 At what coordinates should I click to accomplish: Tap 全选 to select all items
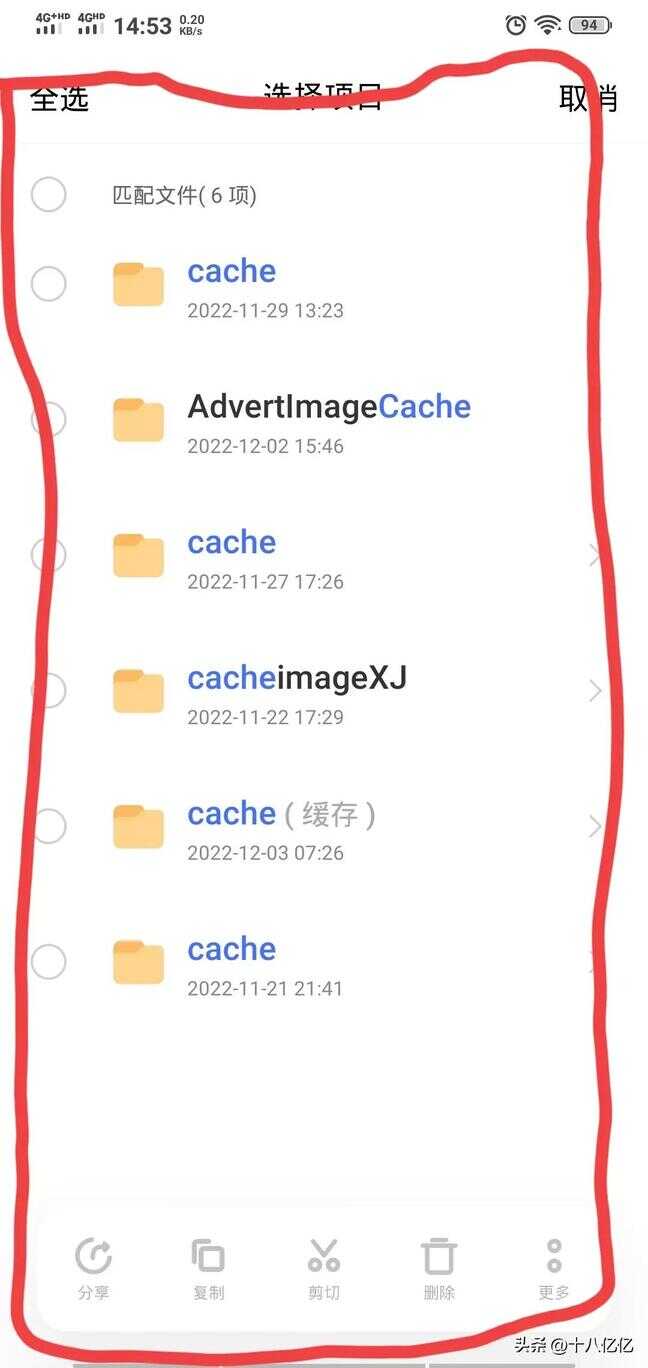(60, 98)
